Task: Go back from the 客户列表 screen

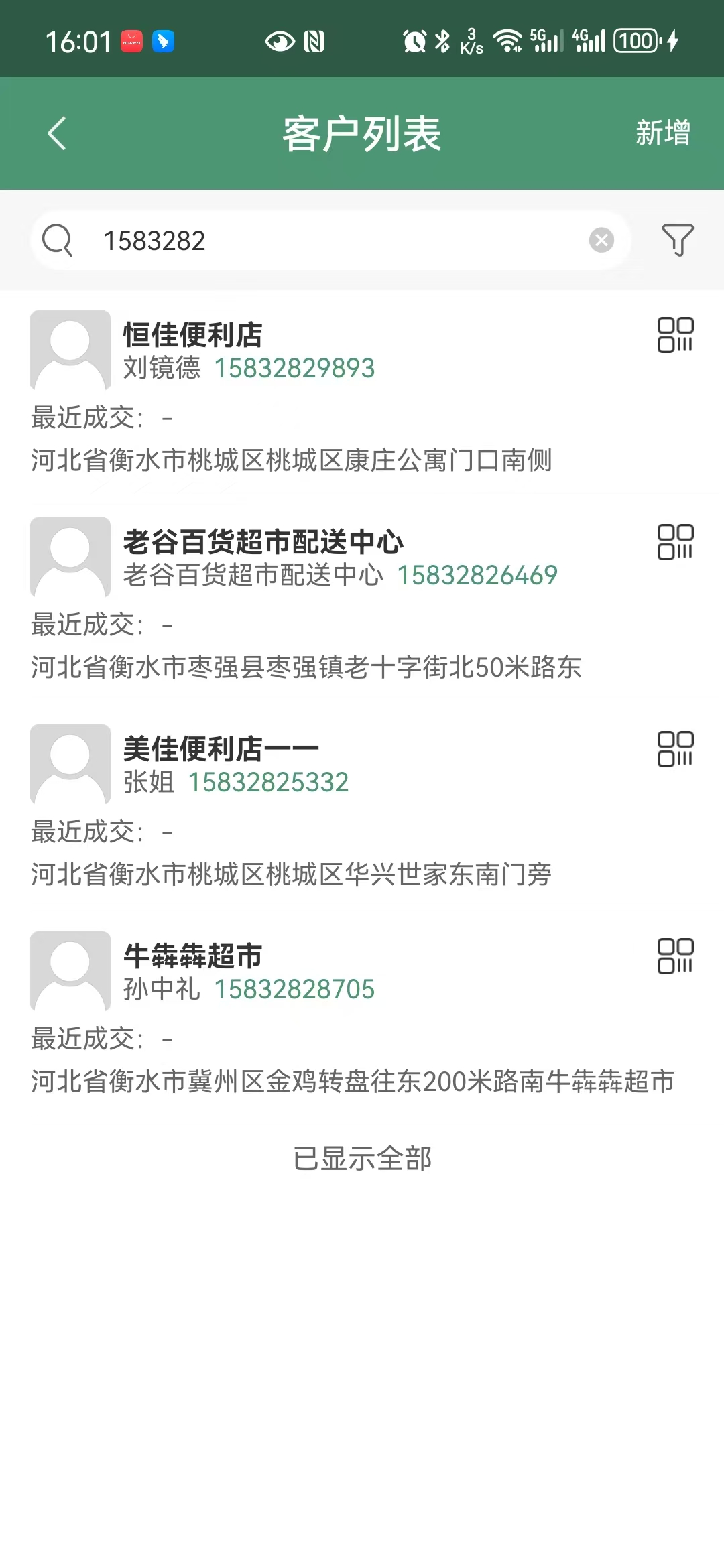Action: [57, 133]
